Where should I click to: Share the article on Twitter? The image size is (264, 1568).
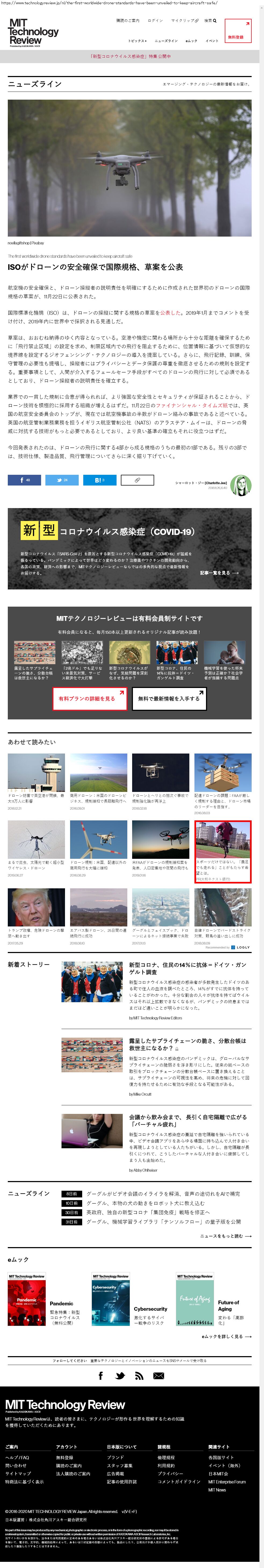click(x=62, y=480)
